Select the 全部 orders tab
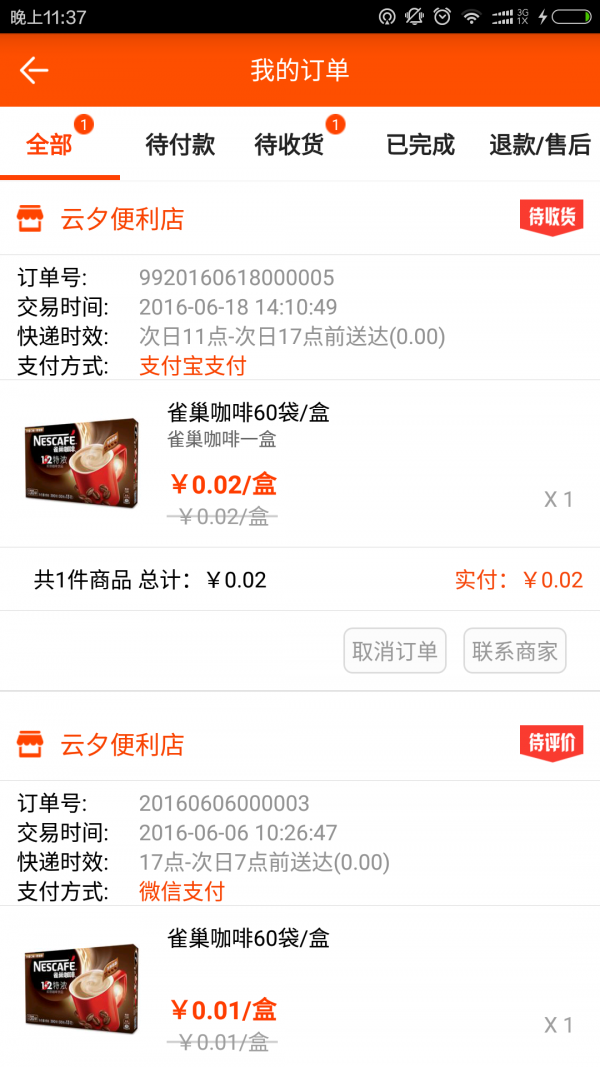The width and height of the screenshot is (600, 1067). 50,145
